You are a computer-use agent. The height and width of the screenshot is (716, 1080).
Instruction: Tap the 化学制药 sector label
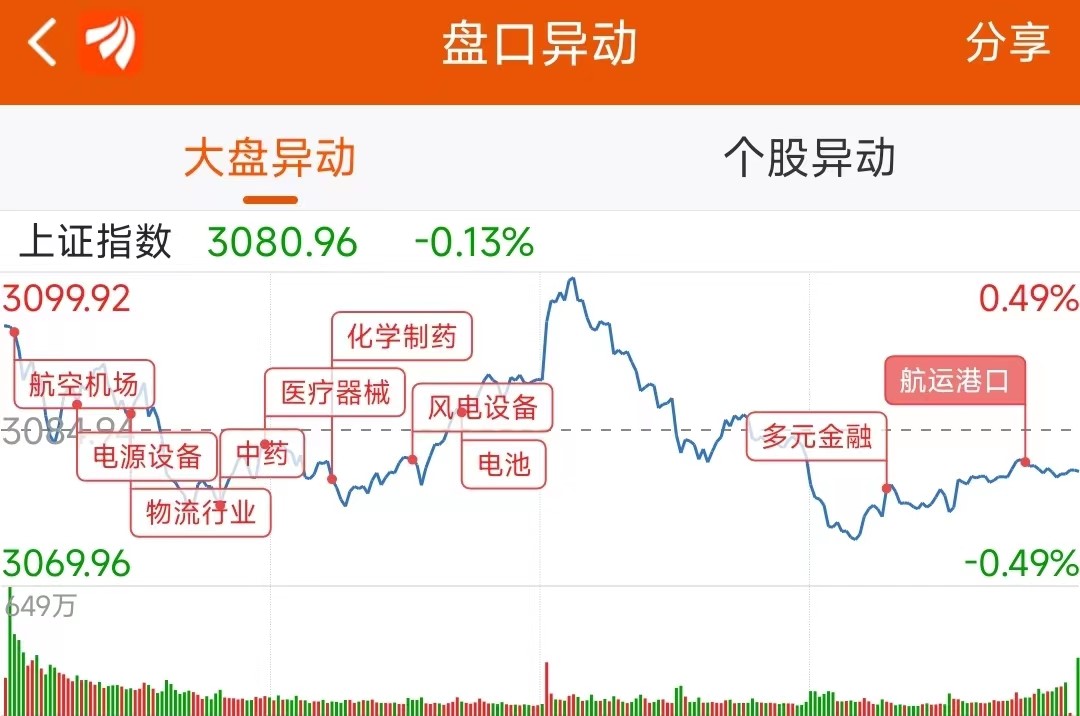(x=402, y=336)
